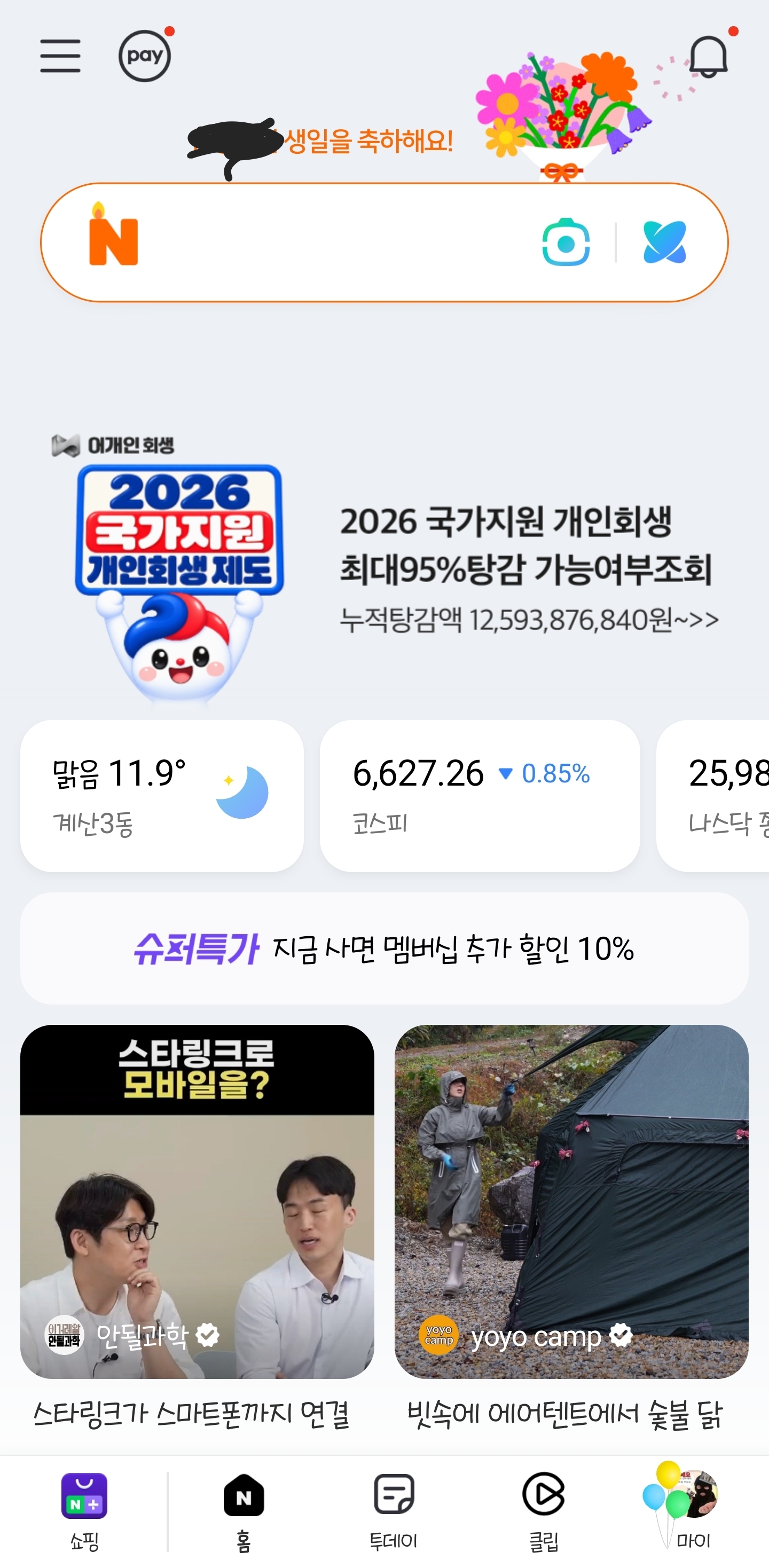This screenshot has height=1568, width=769.
Task: Switch to the 투데이 tab
Action: click(x=394, y=1511)
